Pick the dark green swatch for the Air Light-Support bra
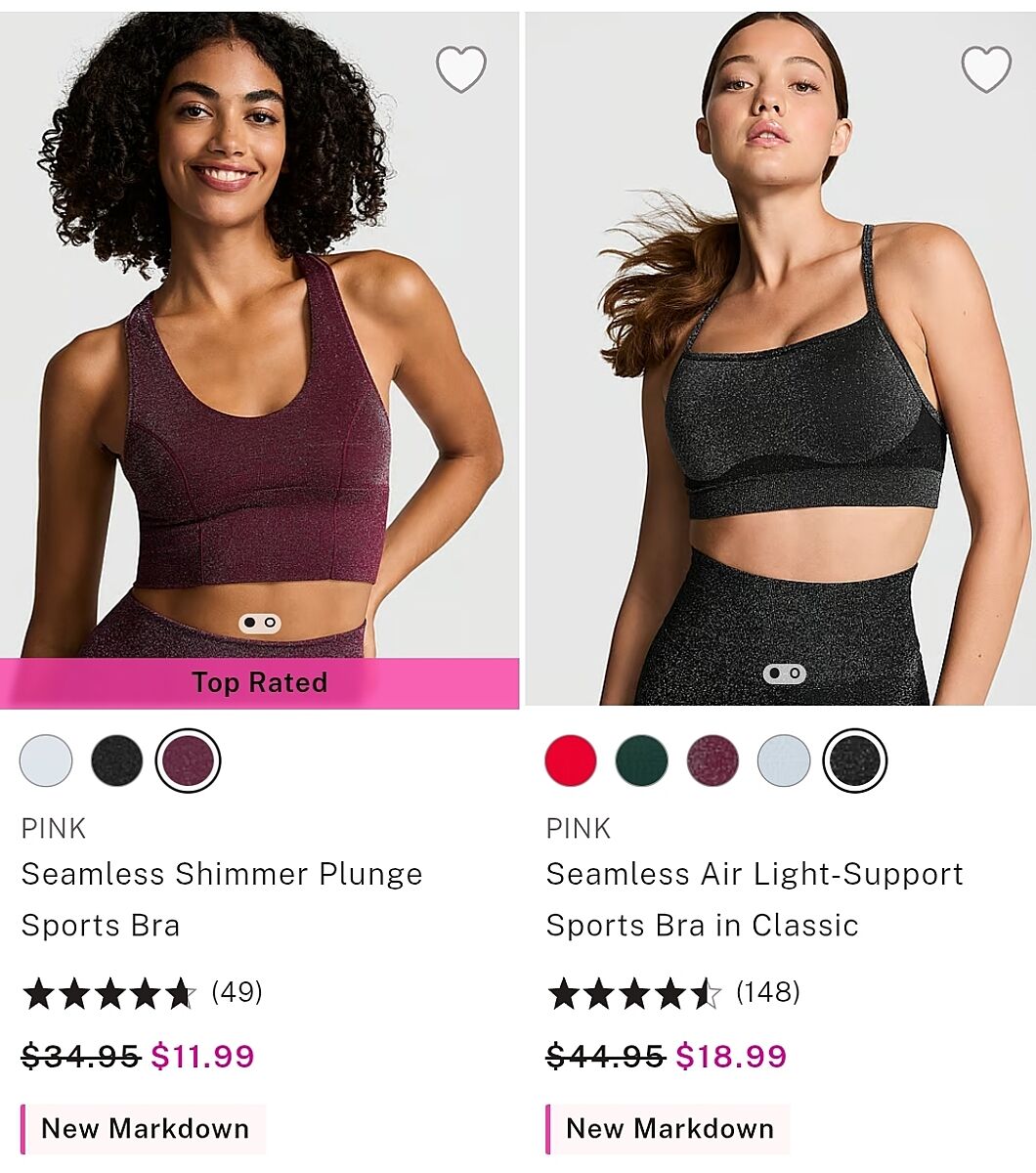Screen dimensions: 1036x1173 coord(642,760)
